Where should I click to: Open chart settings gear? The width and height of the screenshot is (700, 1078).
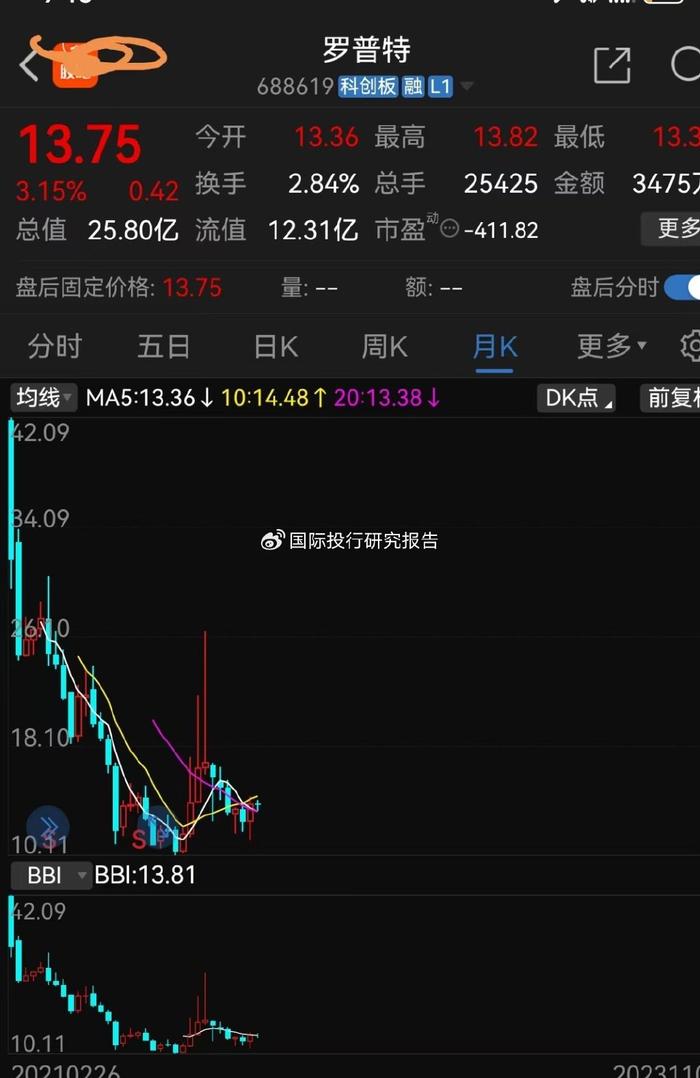tap(691, 347)
